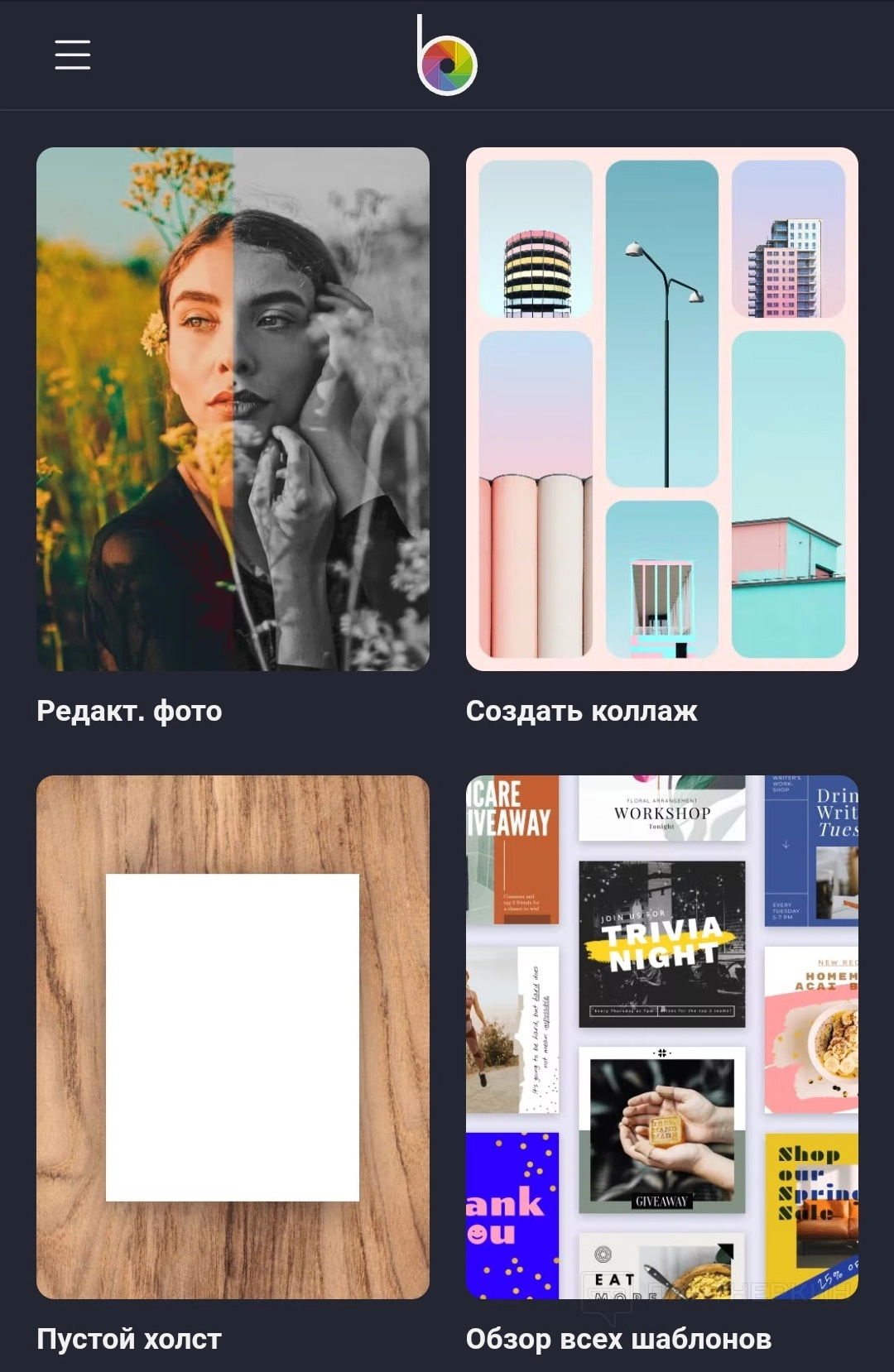
Task: Browse Обзор всех шаблонов templates
Action: [661, 1036]
